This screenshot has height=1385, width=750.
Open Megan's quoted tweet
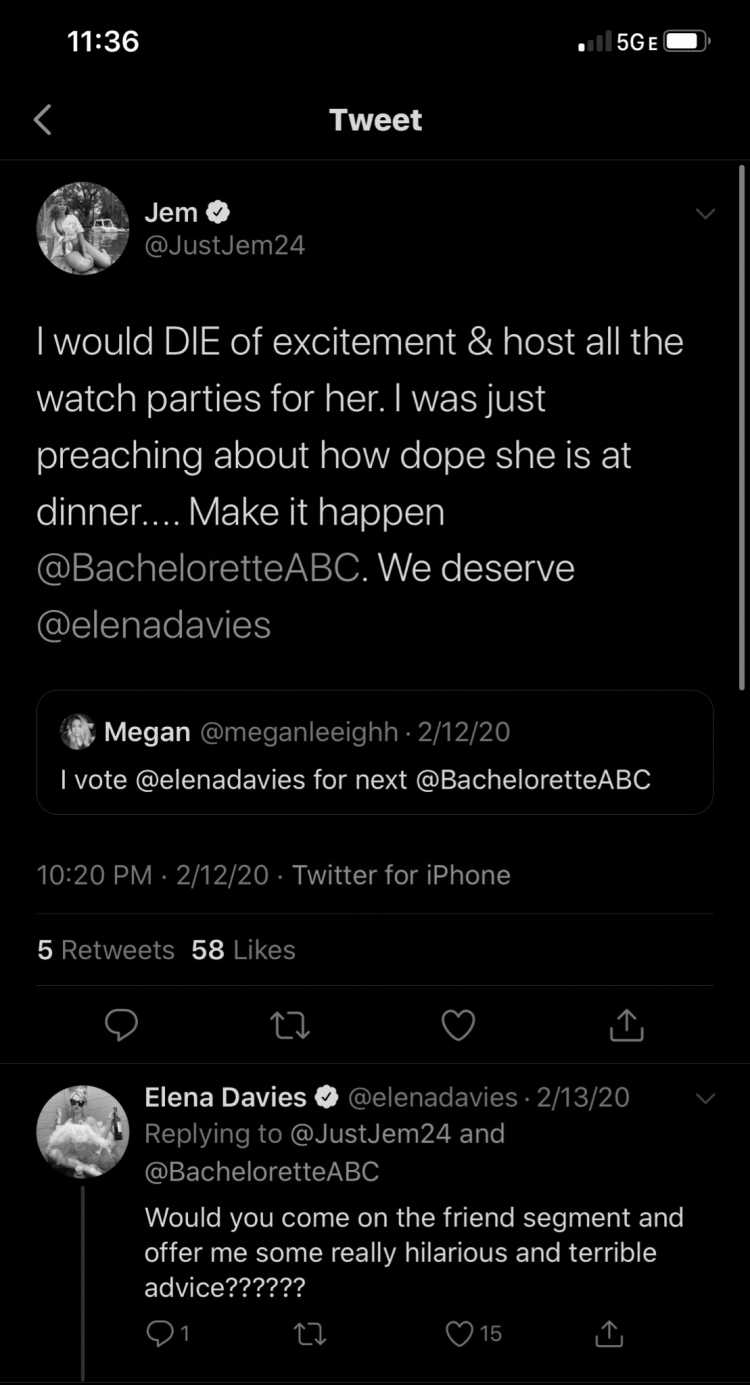click(x=375, y=752)
